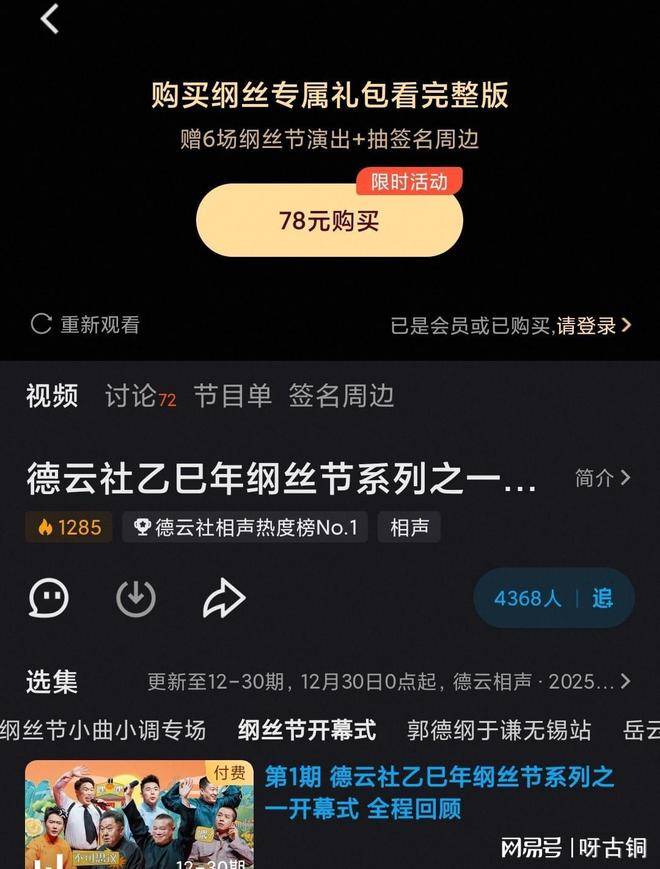Expand the 简介 introduction
Screen dimensions: 660x869
602,478
